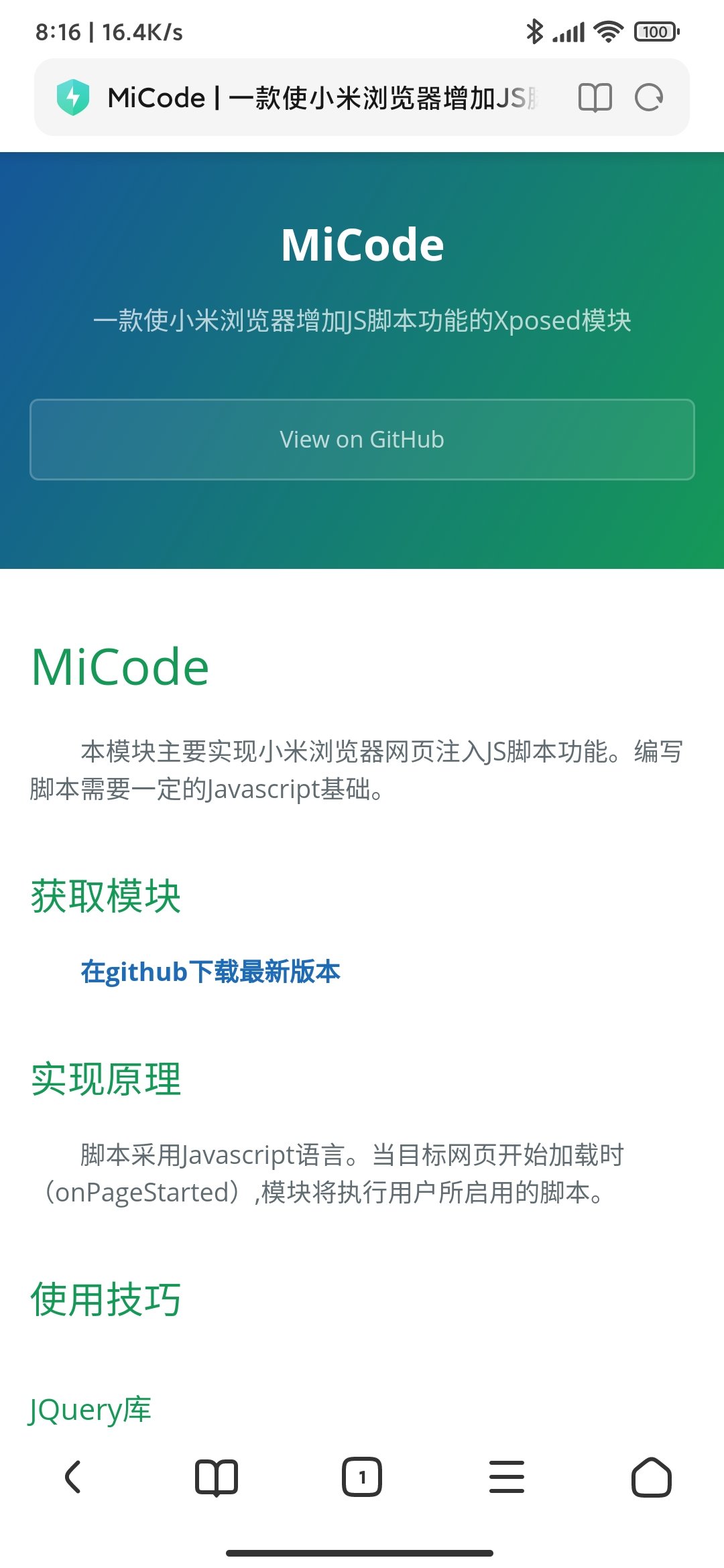The width and height of the screenshot is (724, 1568).
Task: Click the View on GitHub button
Action: [362, 440]
